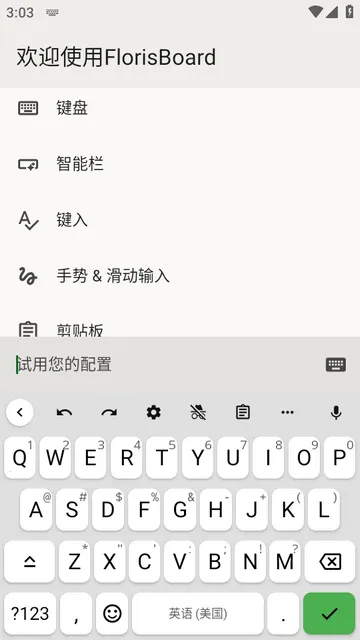Tap the green checkmark enter key
360x640 pixels.
pos(329,613)
